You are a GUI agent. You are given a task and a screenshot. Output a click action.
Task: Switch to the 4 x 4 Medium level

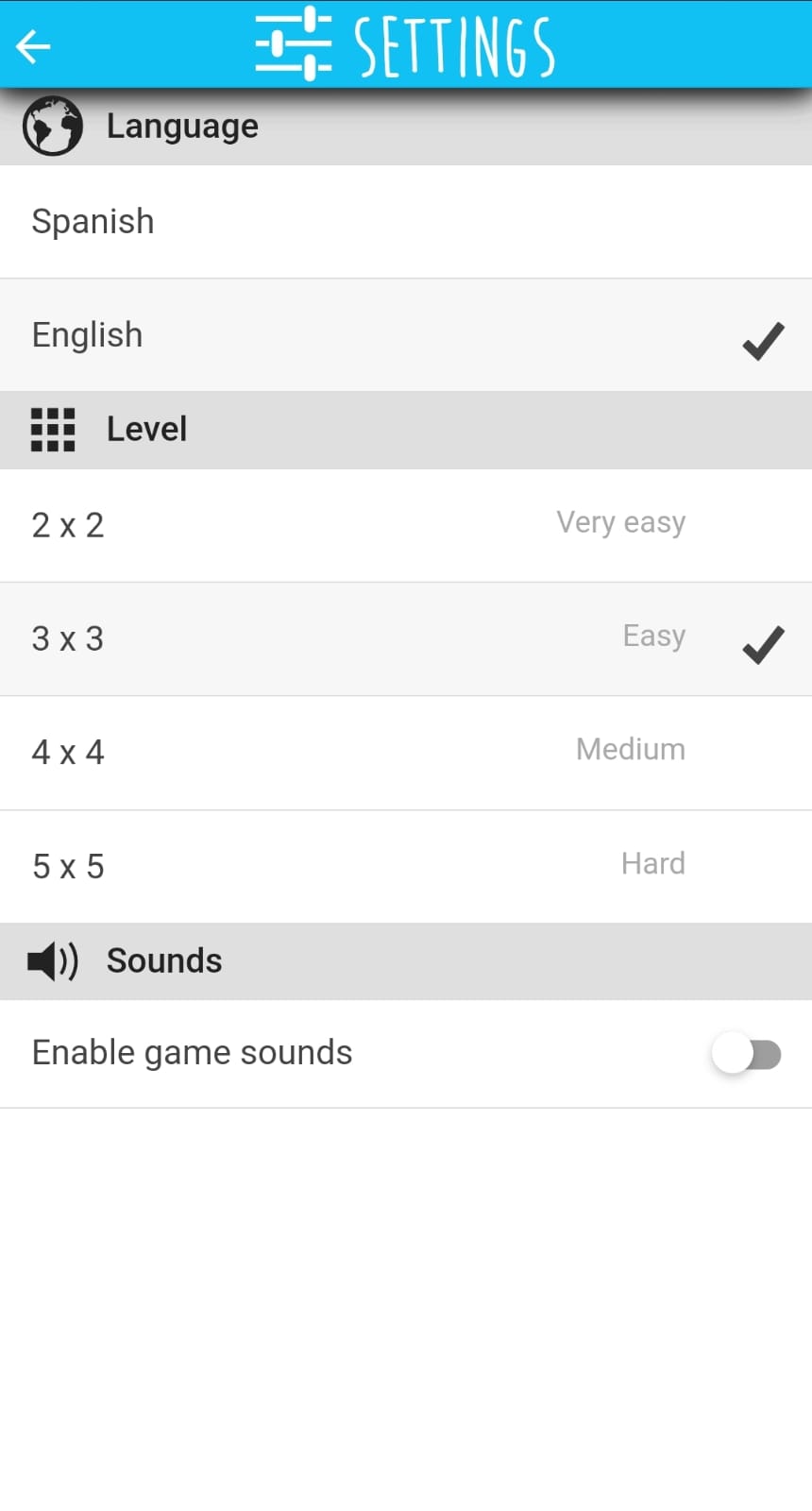click(x=406, y=753)
